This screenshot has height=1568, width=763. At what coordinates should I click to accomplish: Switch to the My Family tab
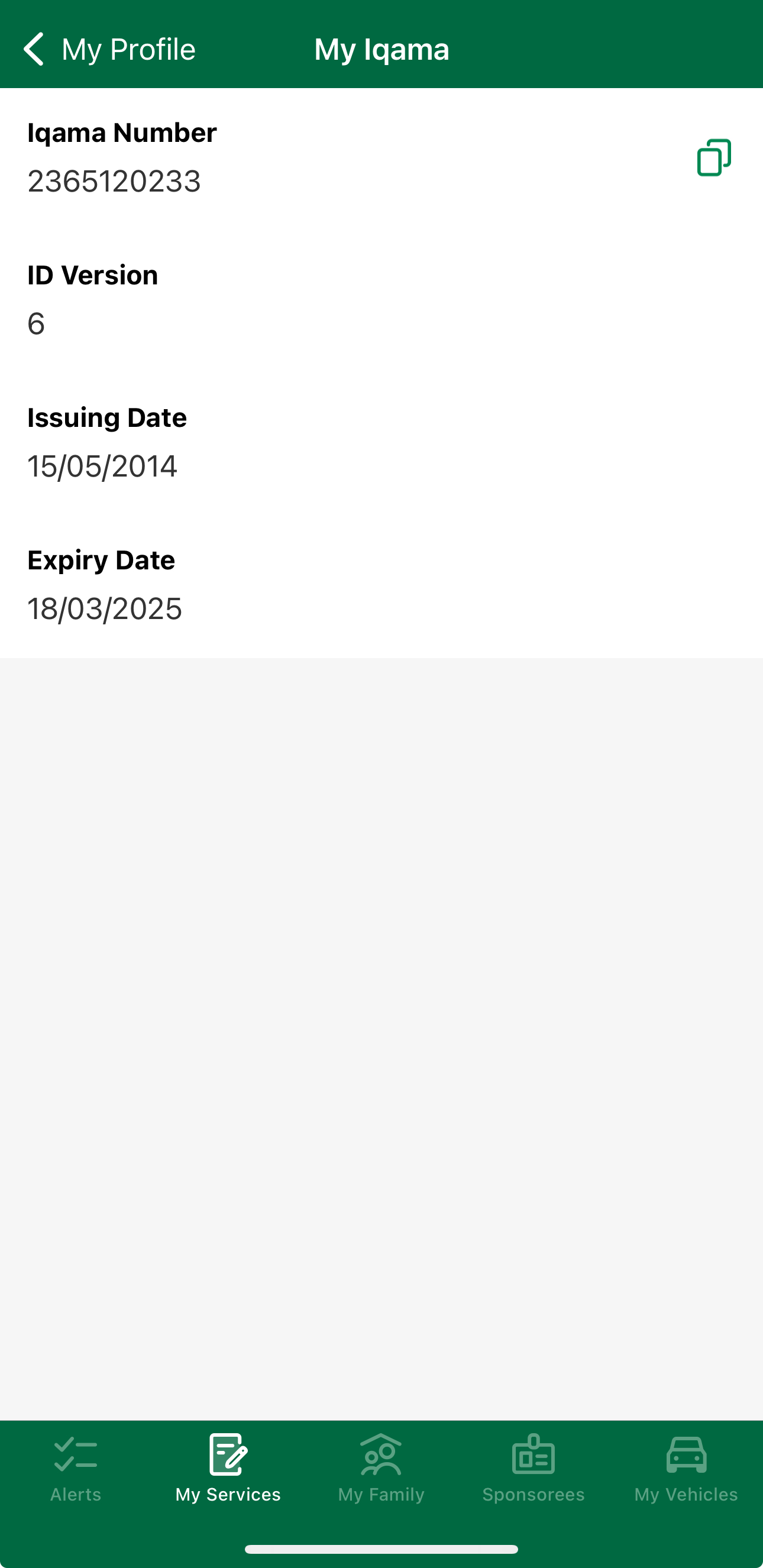(381, 1468)
